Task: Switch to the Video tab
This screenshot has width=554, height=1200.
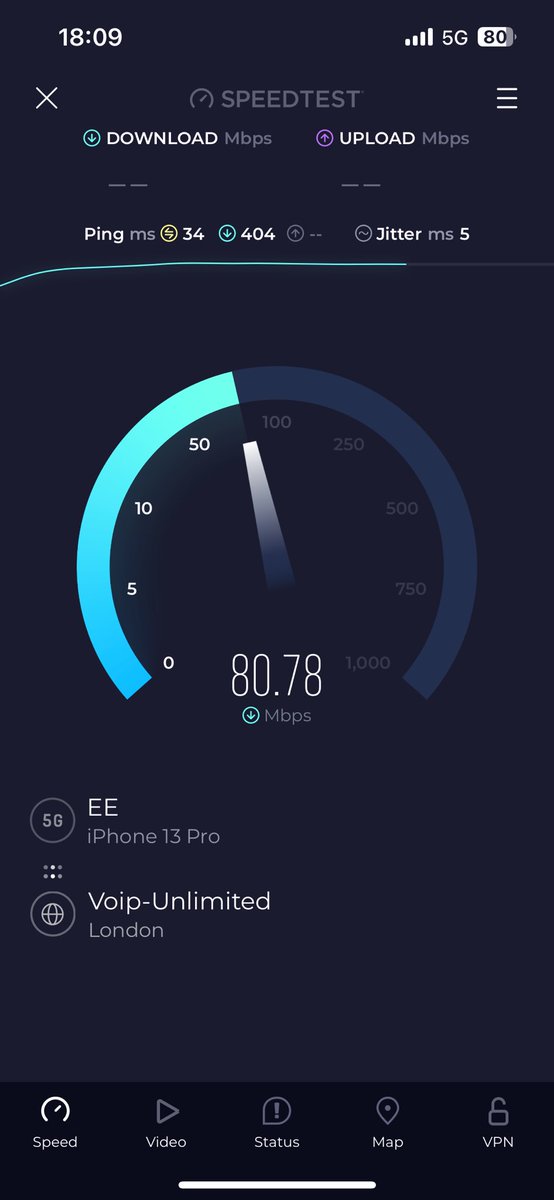Action: (166, 1122)
